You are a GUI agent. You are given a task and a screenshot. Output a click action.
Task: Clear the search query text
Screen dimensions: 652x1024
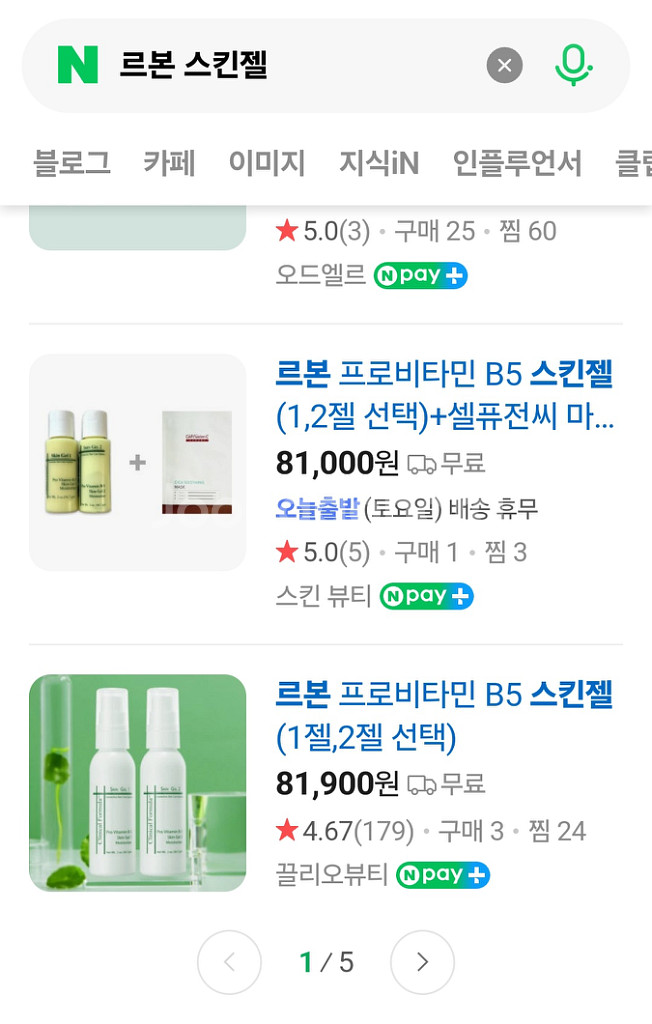tap(505, 66)
